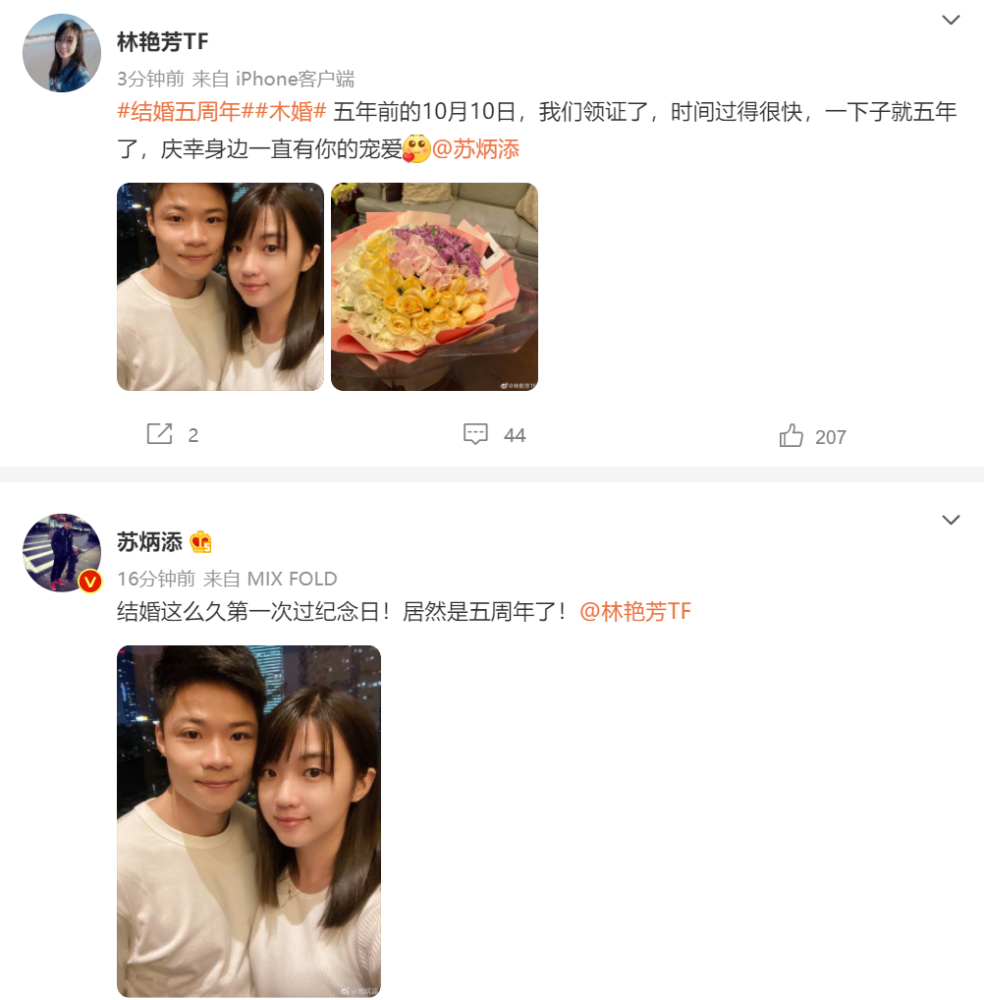Expand the dropdown arrow on 苏炳添's post

pos(951,520)
